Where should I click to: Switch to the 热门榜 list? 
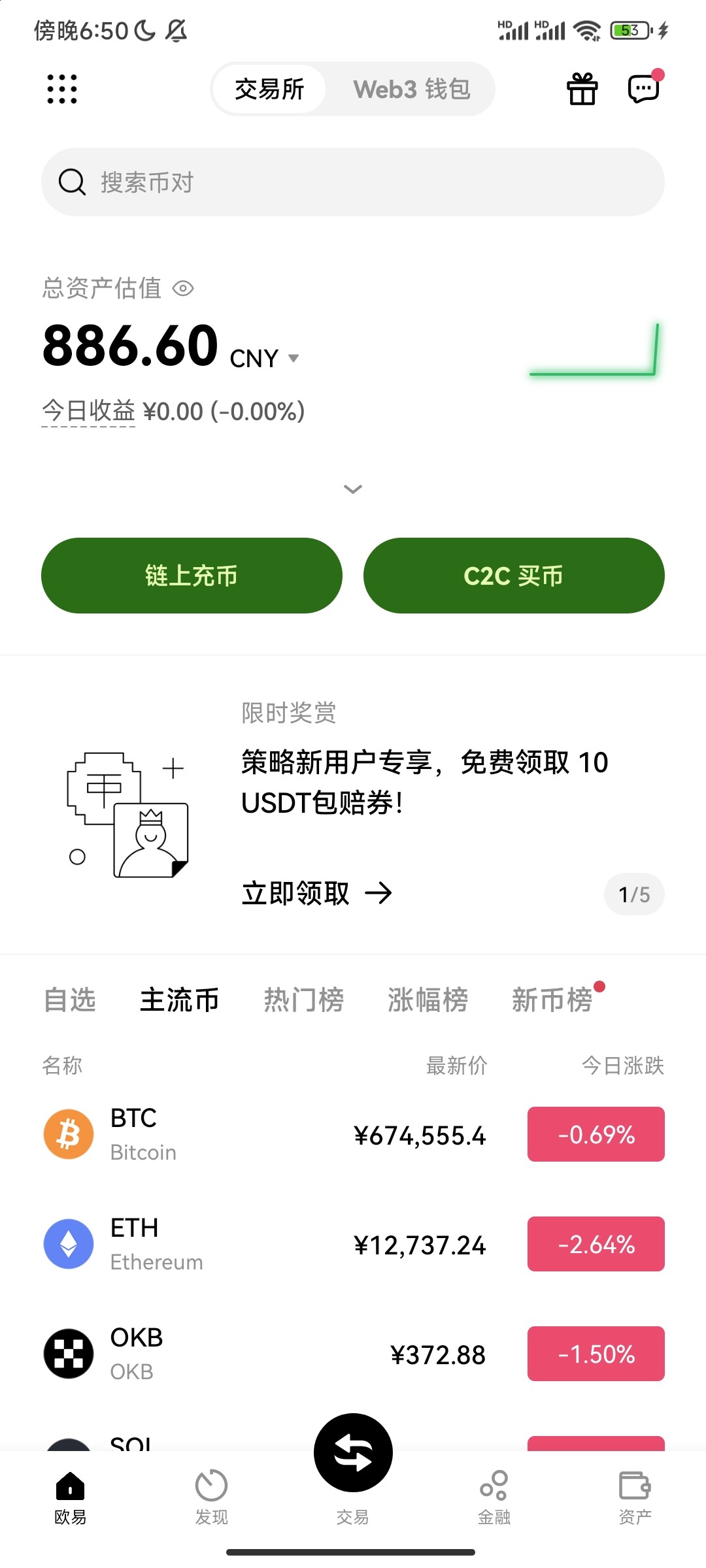[304, 1000]
